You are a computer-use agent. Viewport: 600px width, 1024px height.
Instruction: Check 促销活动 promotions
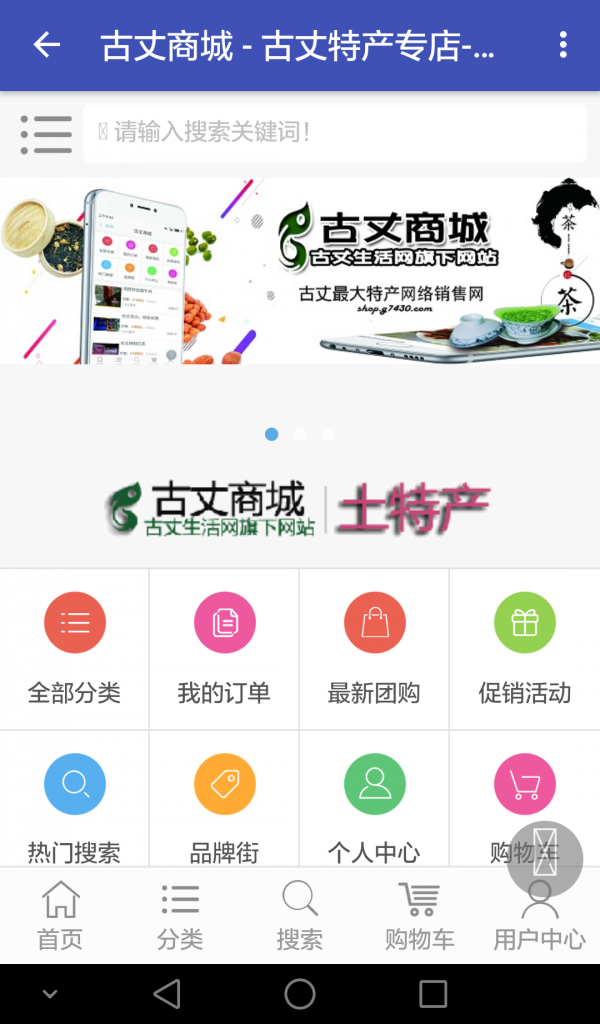[524, 648]
